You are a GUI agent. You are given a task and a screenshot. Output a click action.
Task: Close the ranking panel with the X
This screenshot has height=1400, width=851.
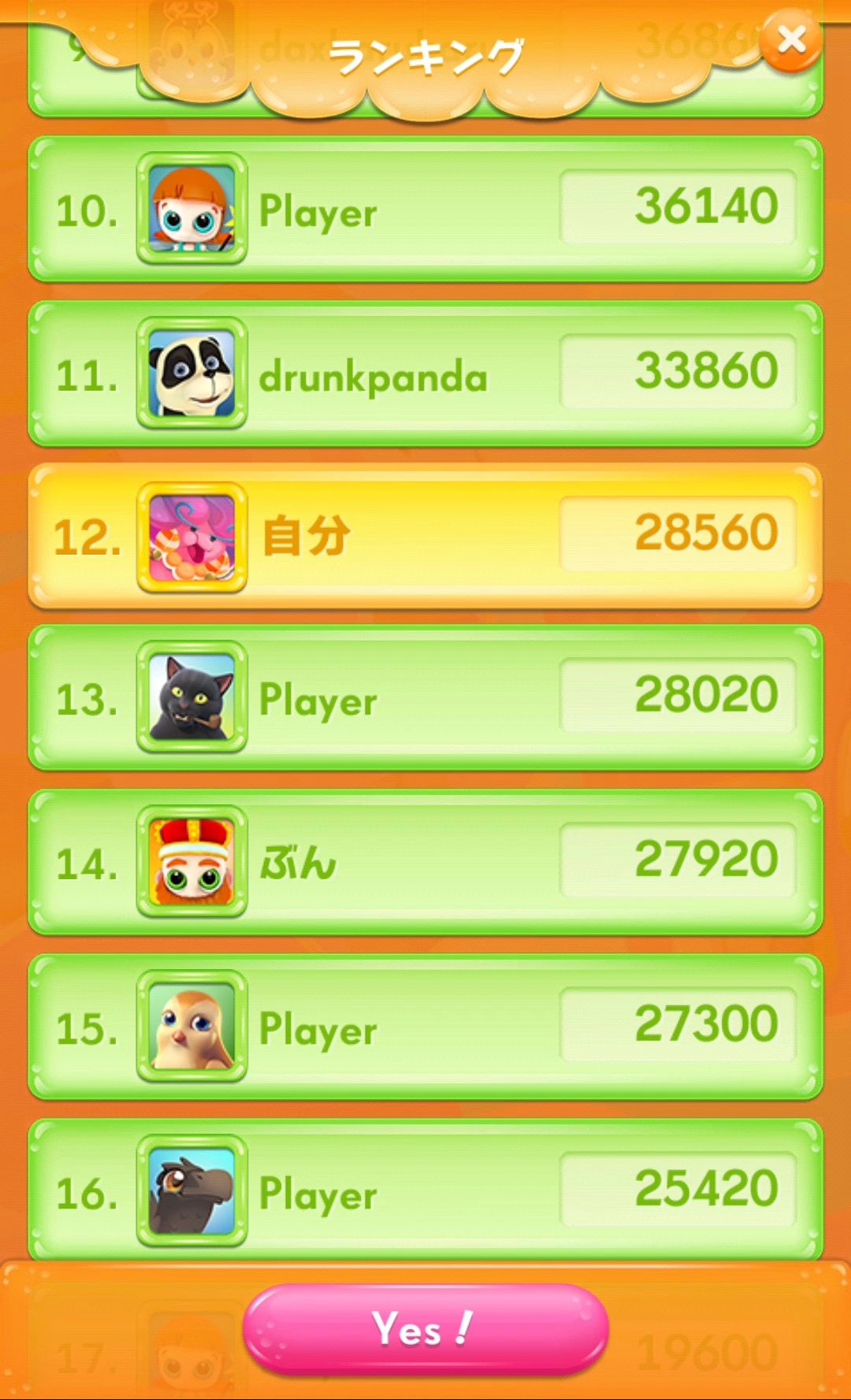[791, 39]
